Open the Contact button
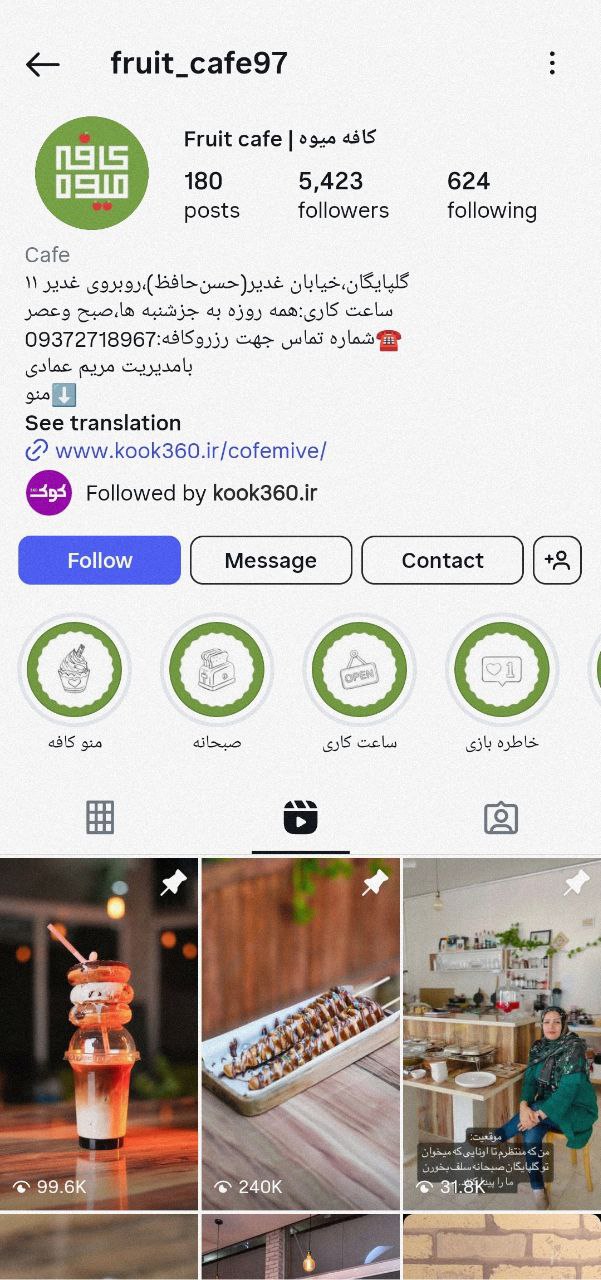The height and width of the screenshot is (1280, 601). 442,560
